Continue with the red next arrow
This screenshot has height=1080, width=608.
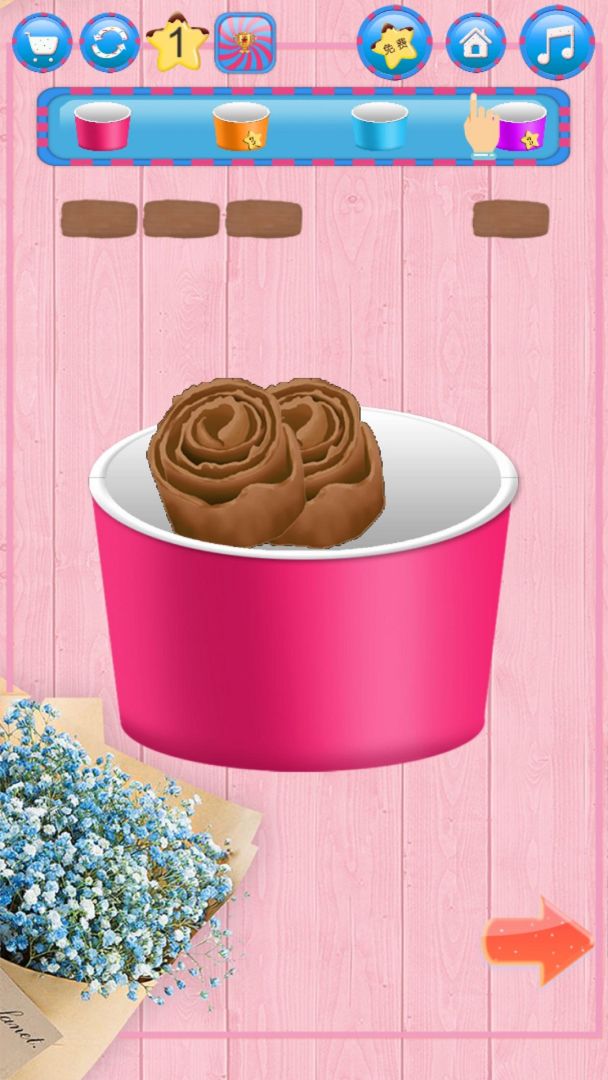[x=538, y=940]
